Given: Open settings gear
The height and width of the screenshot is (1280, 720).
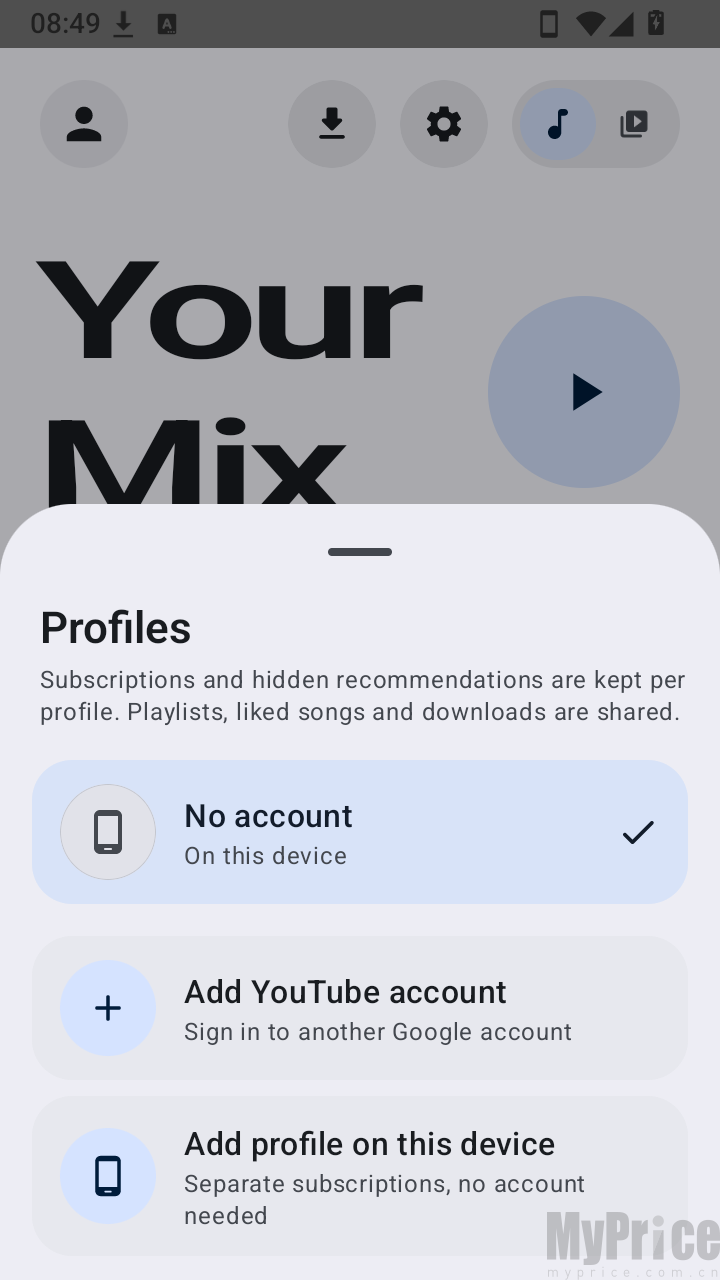Looking at the screenshot, I should tap(444, 124).
